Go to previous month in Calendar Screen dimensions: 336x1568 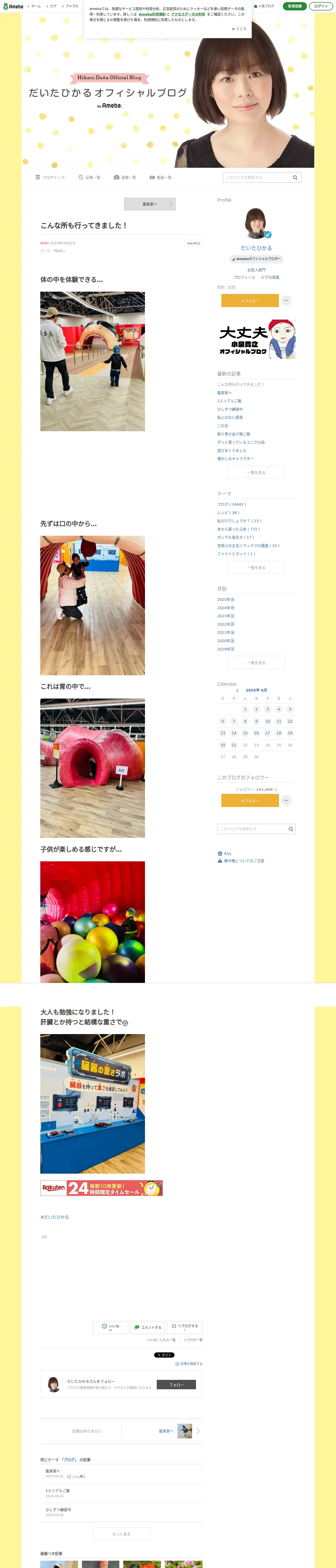pyautogui.click(x=237, y=690)
